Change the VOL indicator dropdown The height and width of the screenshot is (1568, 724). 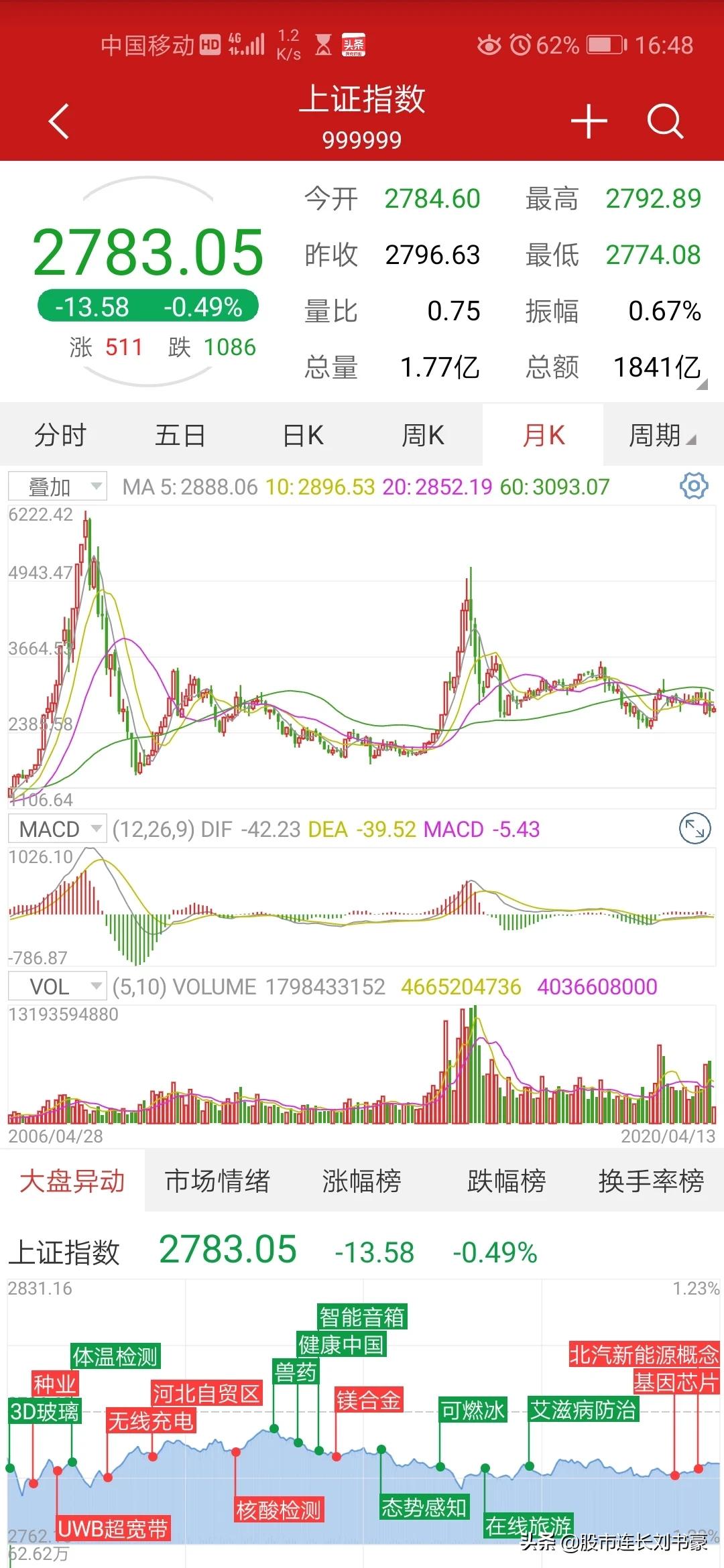point(58,986)
